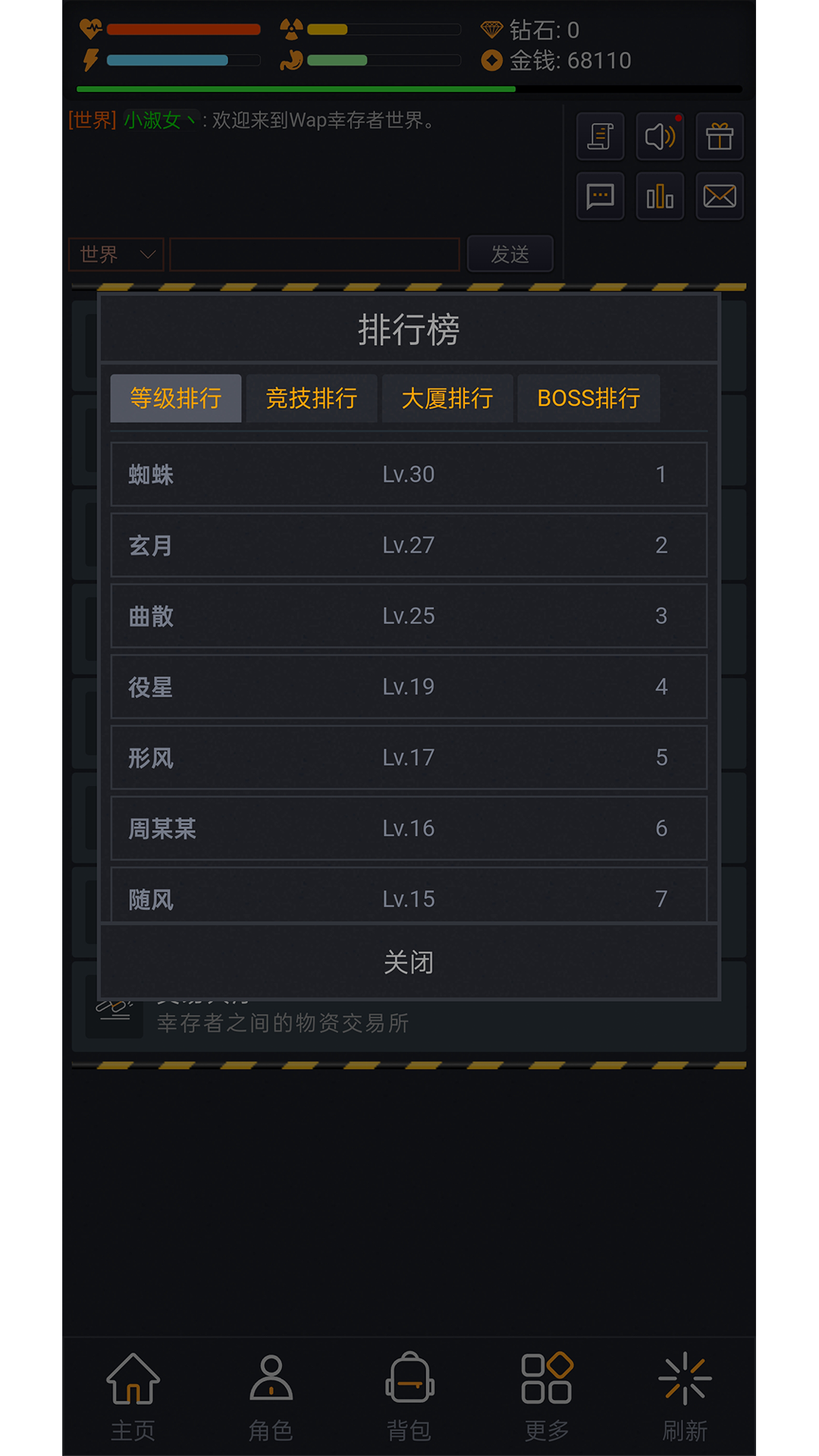Select the 大厦排行 ranking tab

point(447,398)
